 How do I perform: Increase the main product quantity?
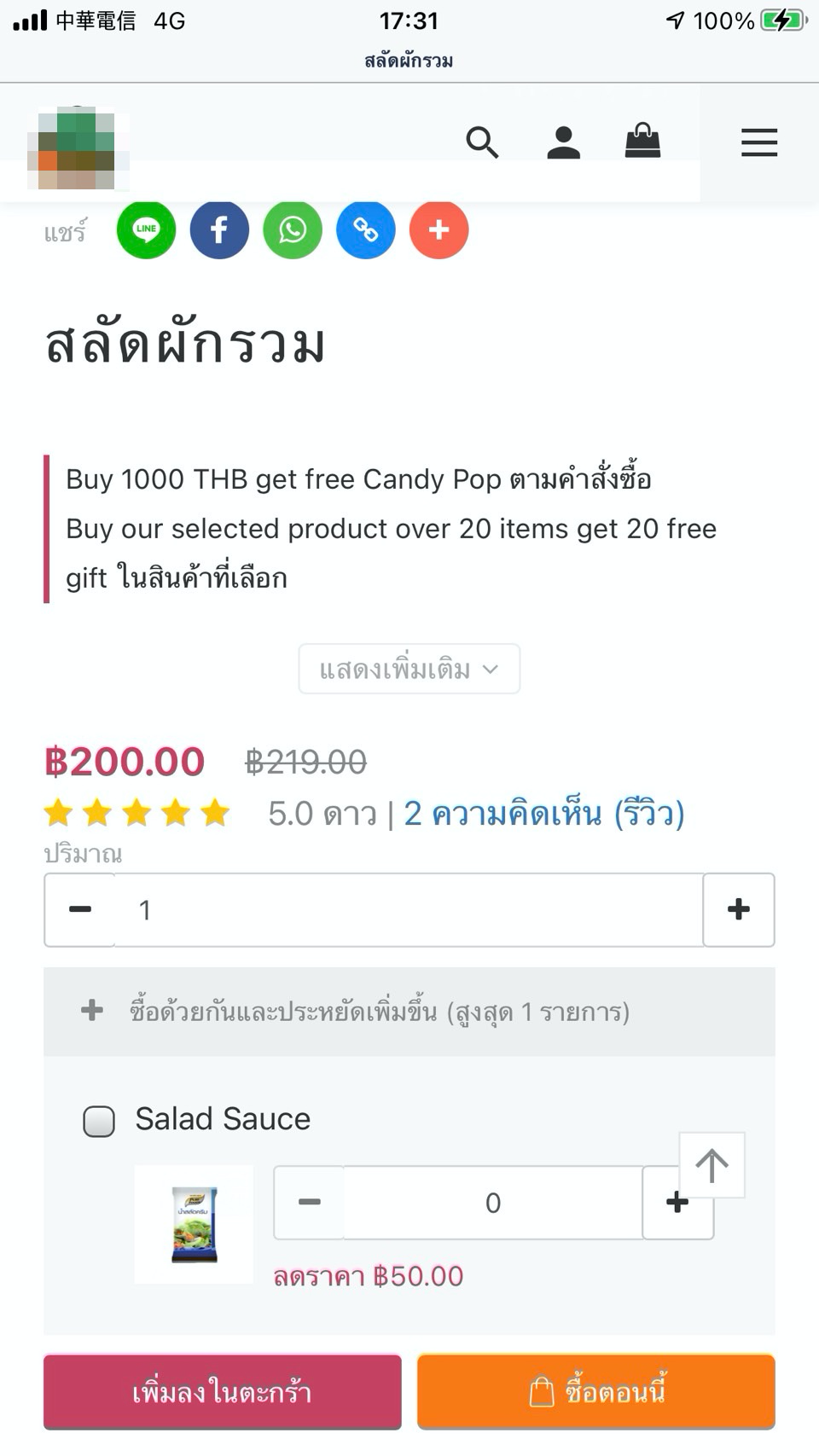pyautogui.click(x=739, y=909)
